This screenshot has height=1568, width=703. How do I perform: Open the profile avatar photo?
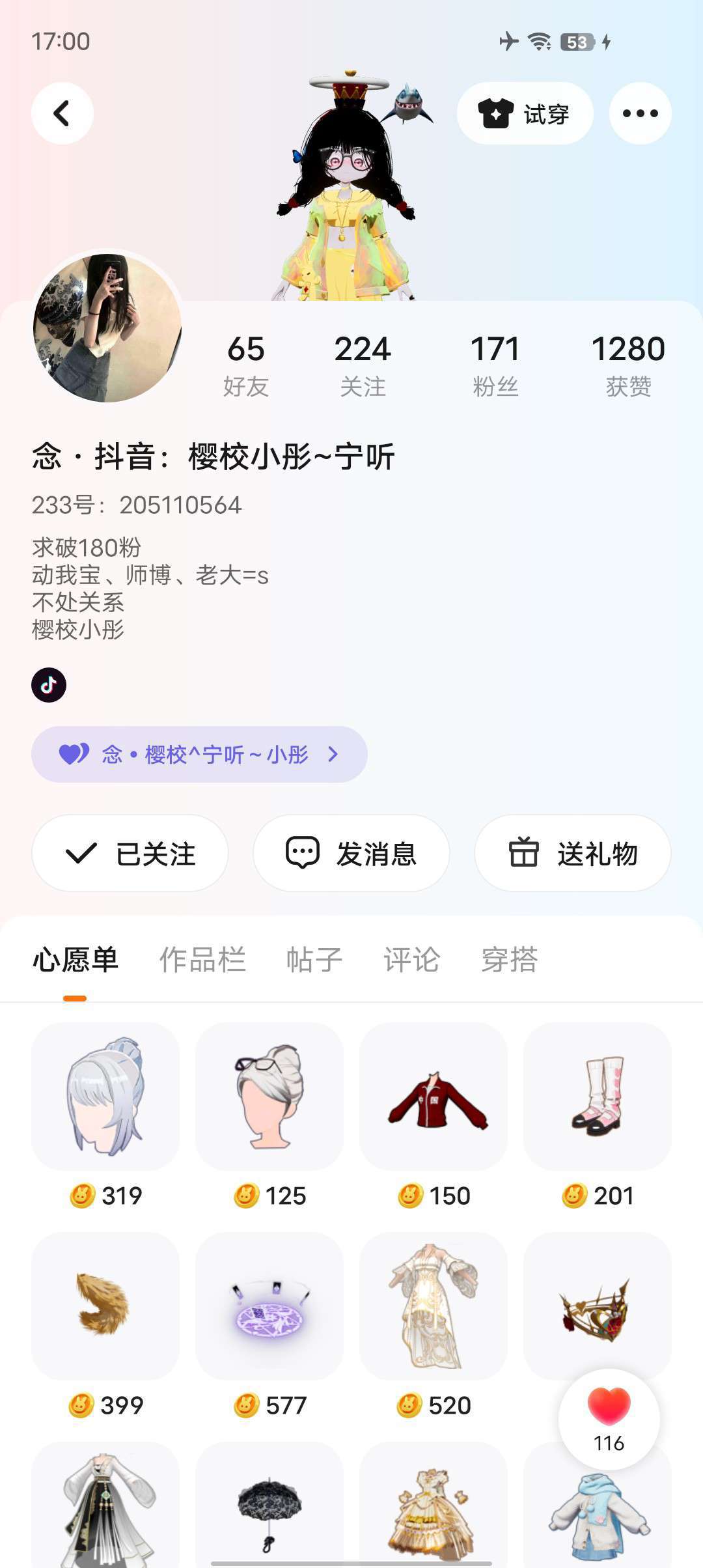107,328
